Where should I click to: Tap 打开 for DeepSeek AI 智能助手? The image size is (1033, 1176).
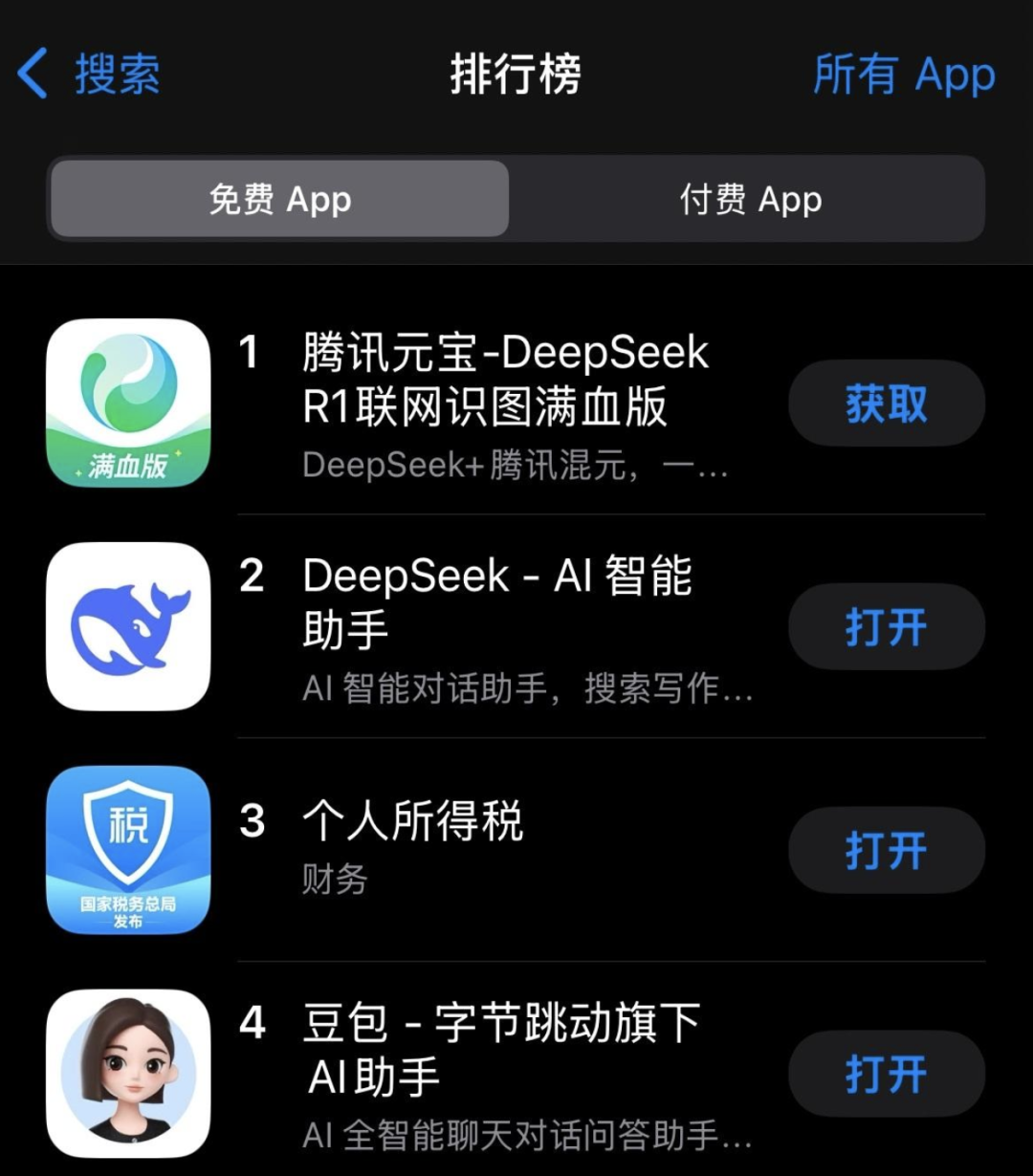coord(886,627)
